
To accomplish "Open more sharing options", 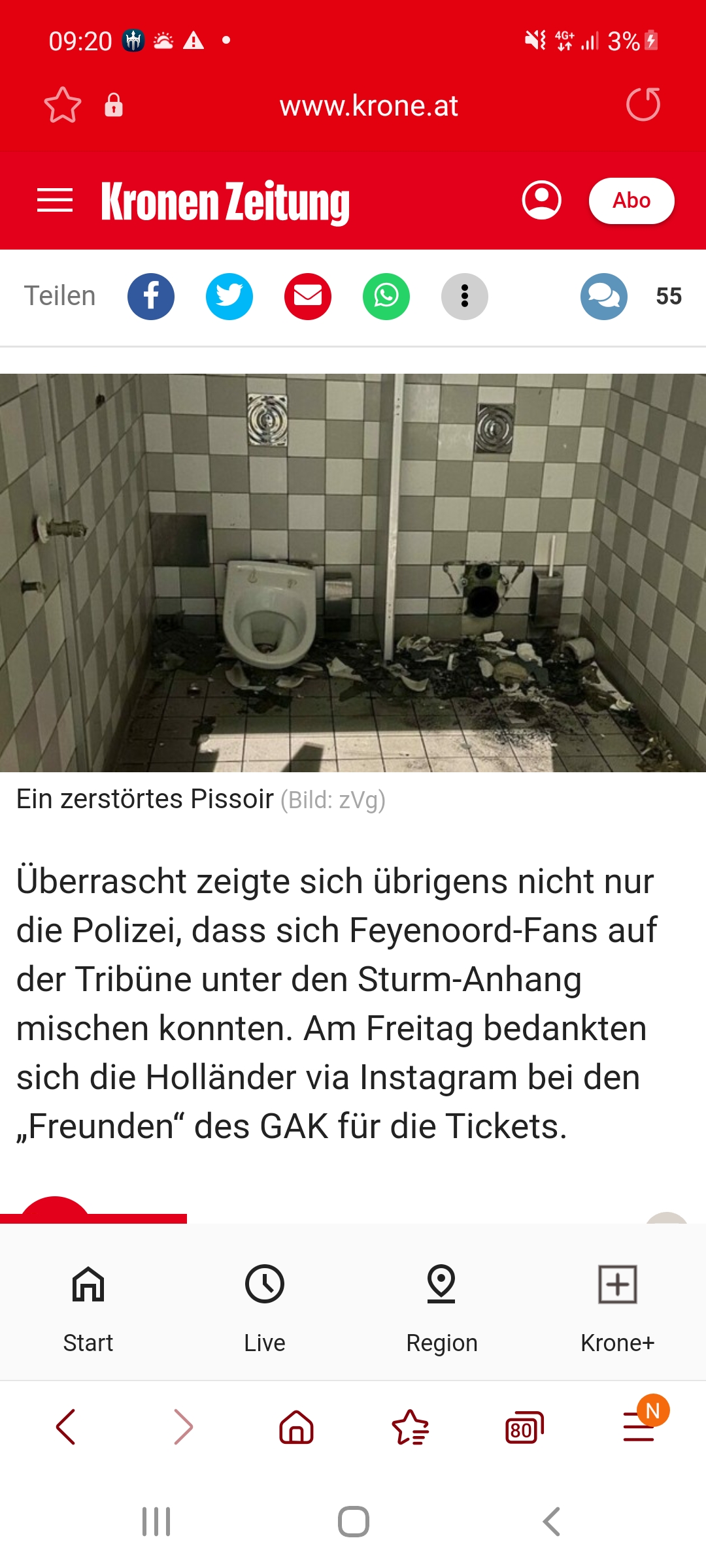I will (x=465, y=297).
